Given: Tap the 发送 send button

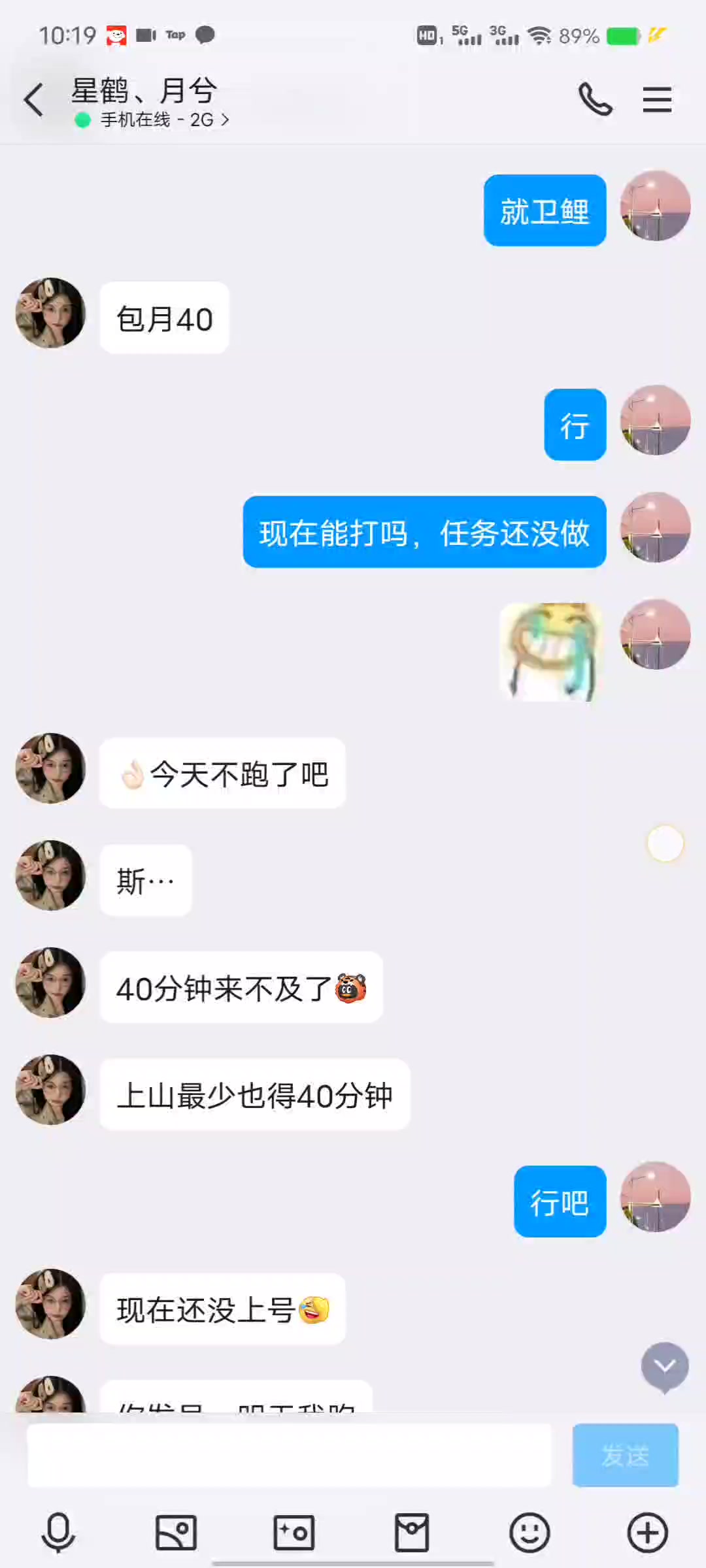Looking at the screenshot, I should click(625, 1455).
